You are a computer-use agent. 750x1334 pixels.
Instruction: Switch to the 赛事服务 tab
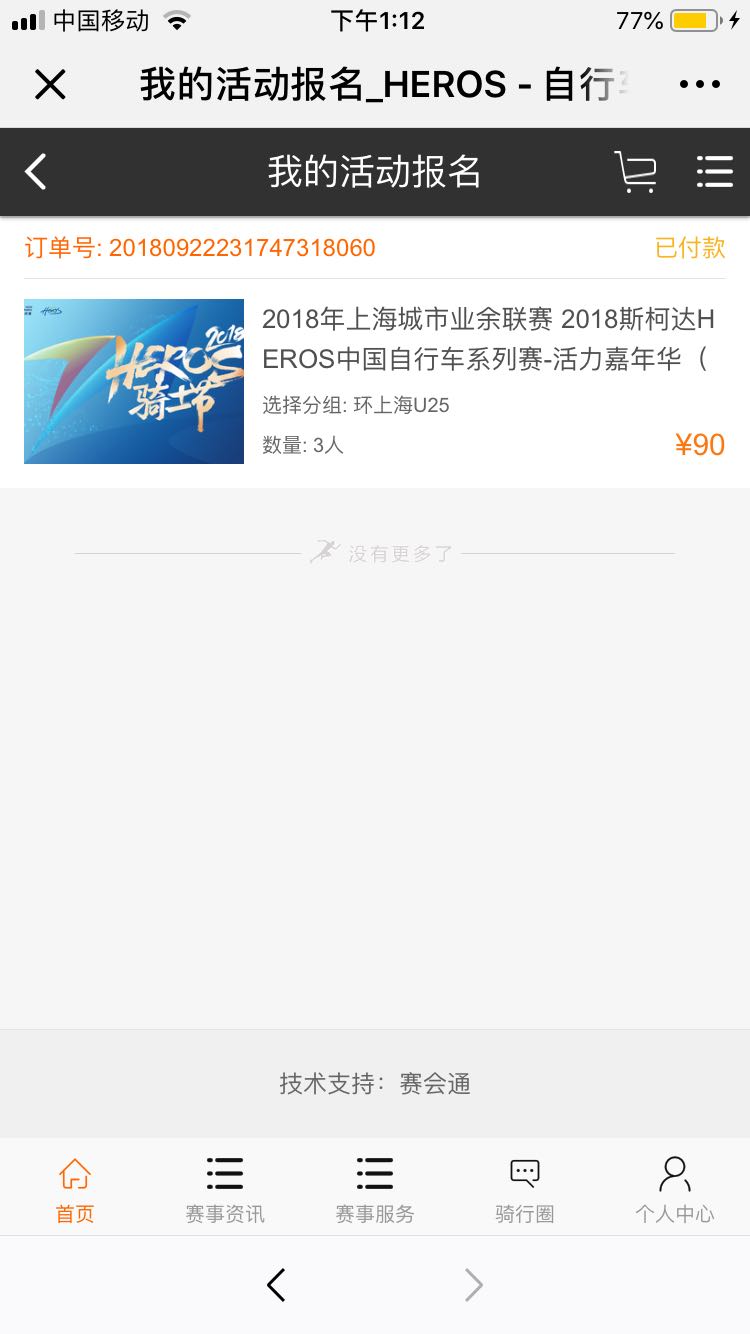pos(375,1190)
